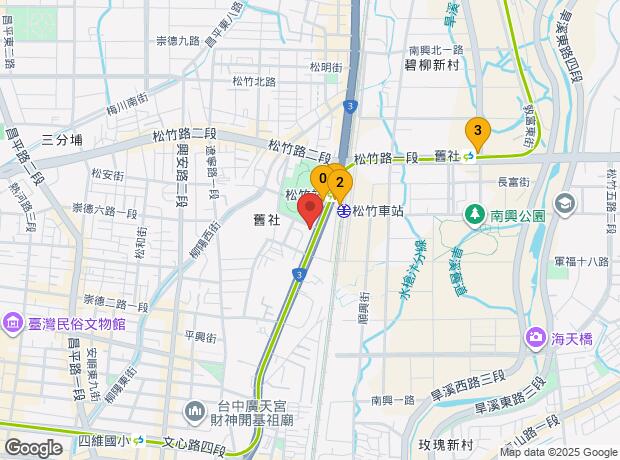Open the 海天橋 photo spot marker

coord(538,338)
